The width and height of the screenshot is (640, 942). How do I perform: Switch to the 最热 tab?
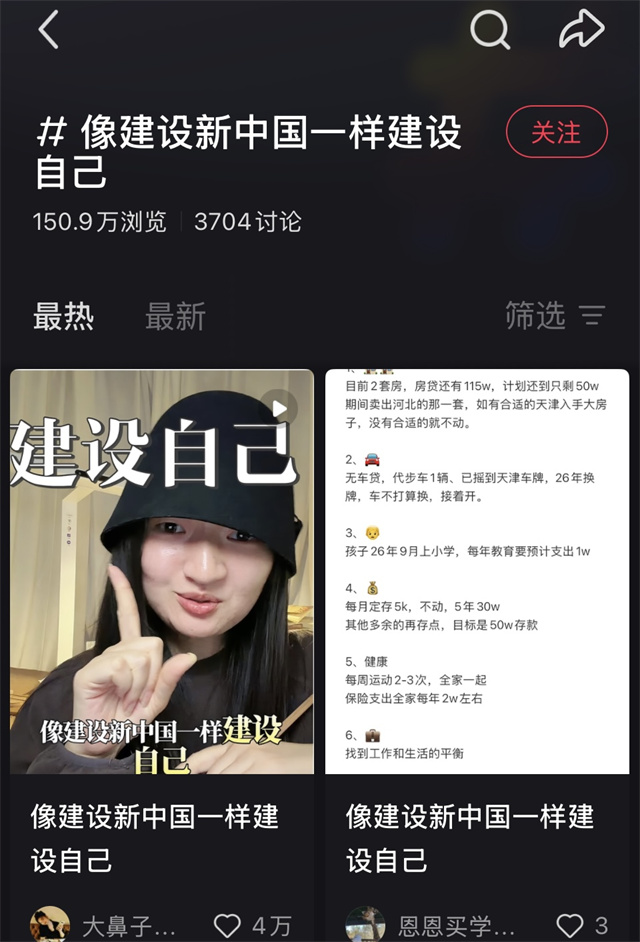click(64, 316)
